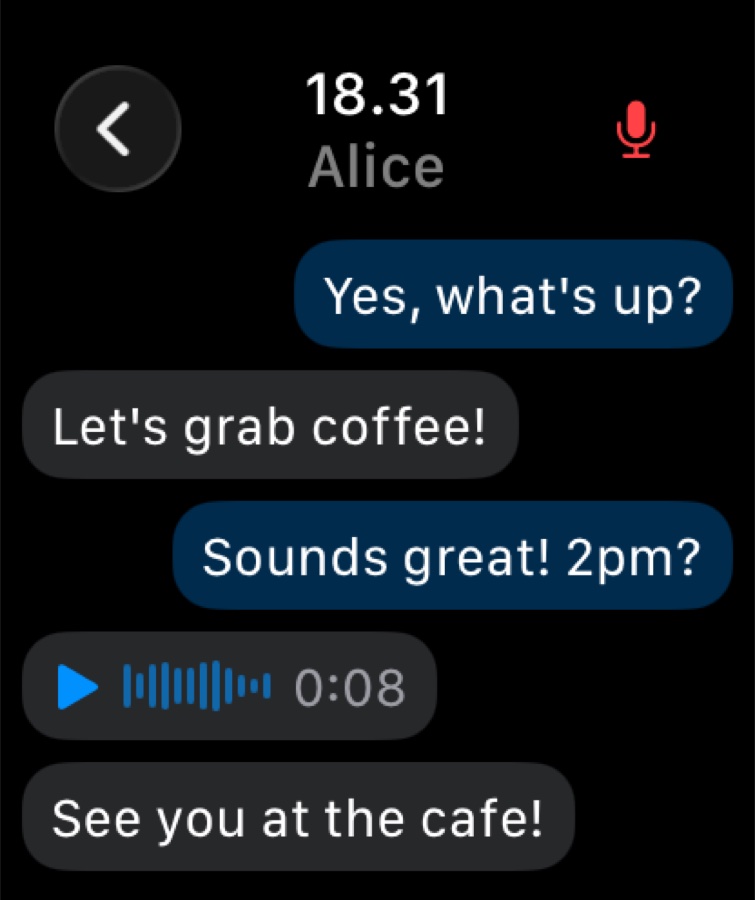Return to conversation list via back button
Image resolution: width=755 pixels, height=900 pixels.
pos(117,128)
